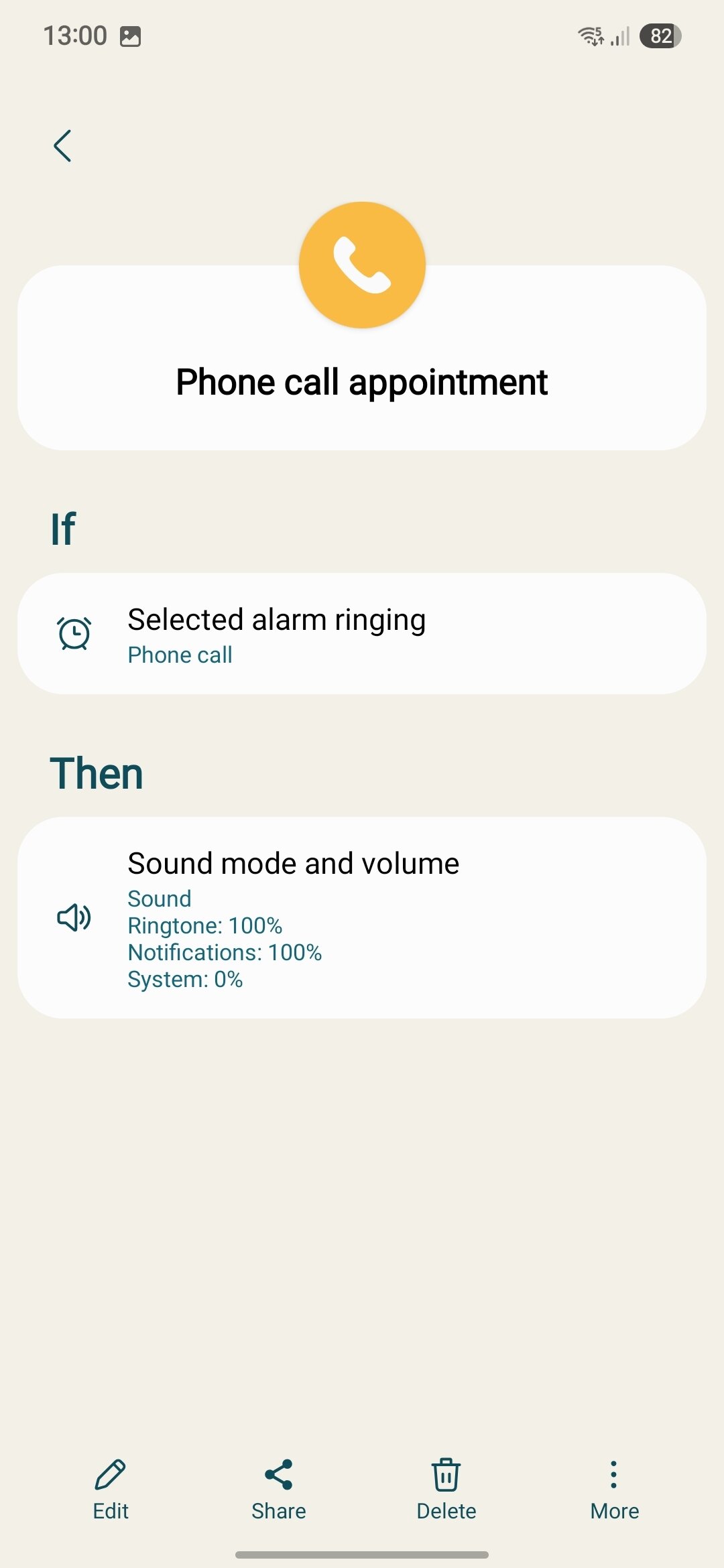Share the Phone call appointment routine
724x1568 pixels.
click(x=279, y=1490)
